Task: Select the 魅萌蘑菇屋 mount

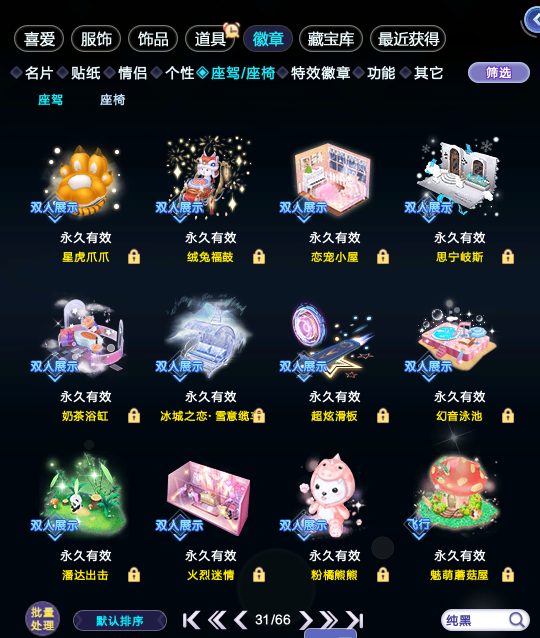Action: [x=460, y=498]
